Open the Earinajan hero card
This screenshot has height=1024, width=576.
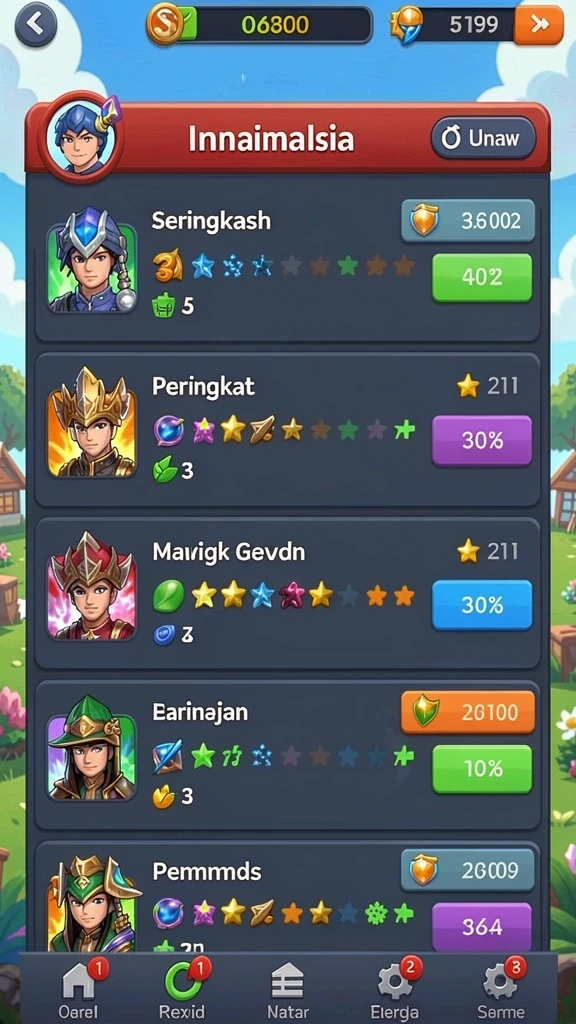coord(287,756)
